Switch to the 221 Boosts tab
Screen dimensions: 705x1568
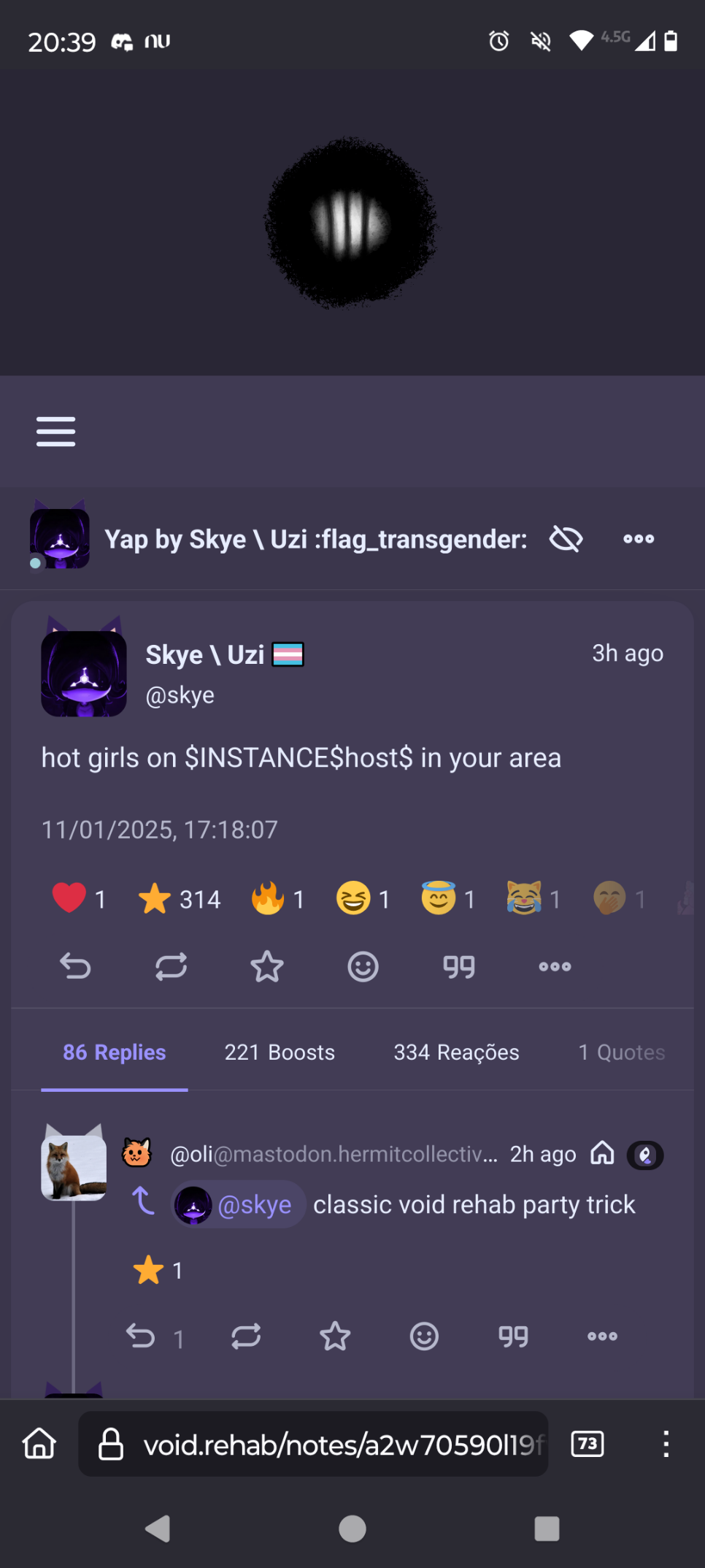tap(280, 1052)
